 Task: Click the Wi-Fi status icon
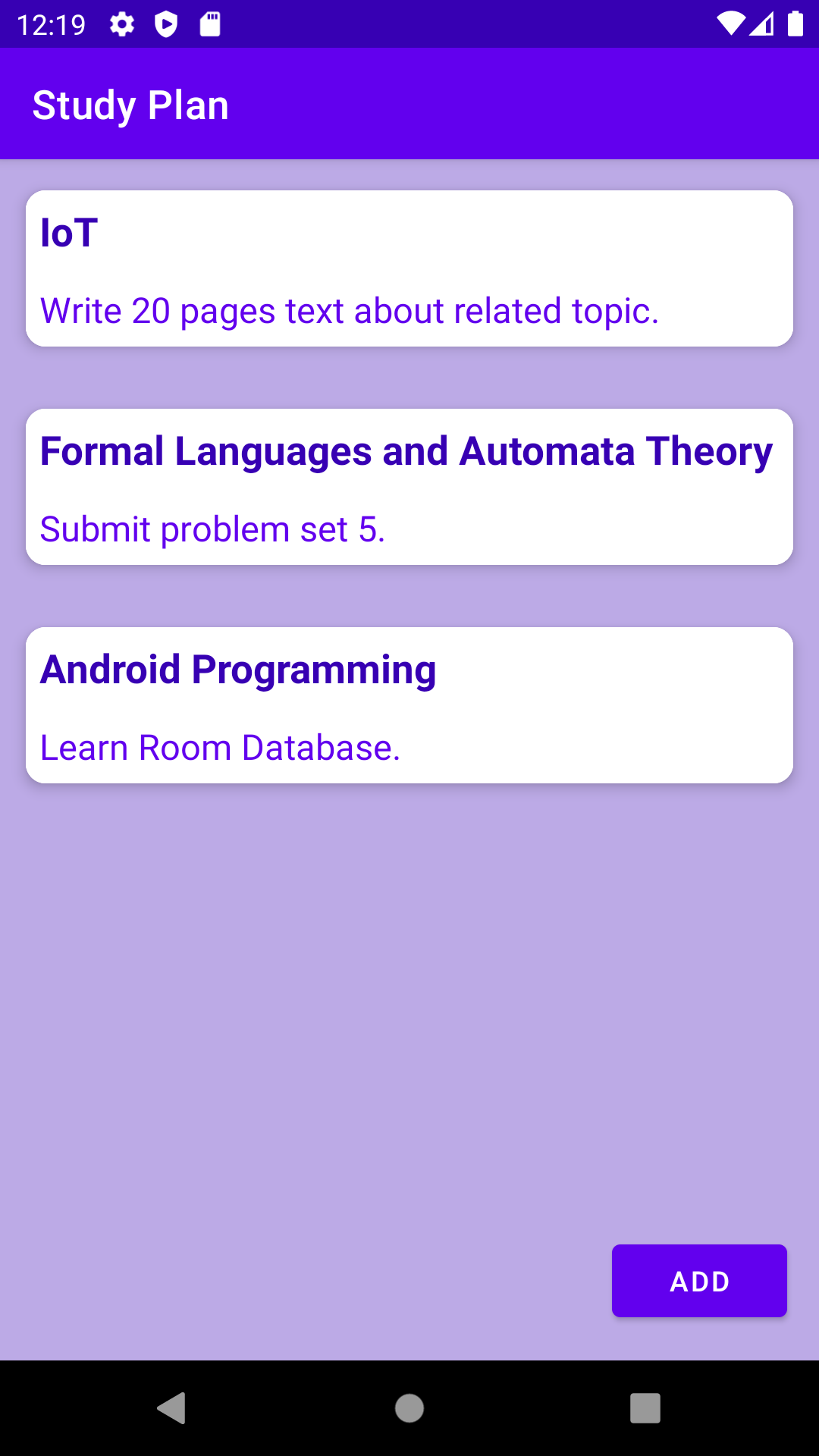(730, 24)
